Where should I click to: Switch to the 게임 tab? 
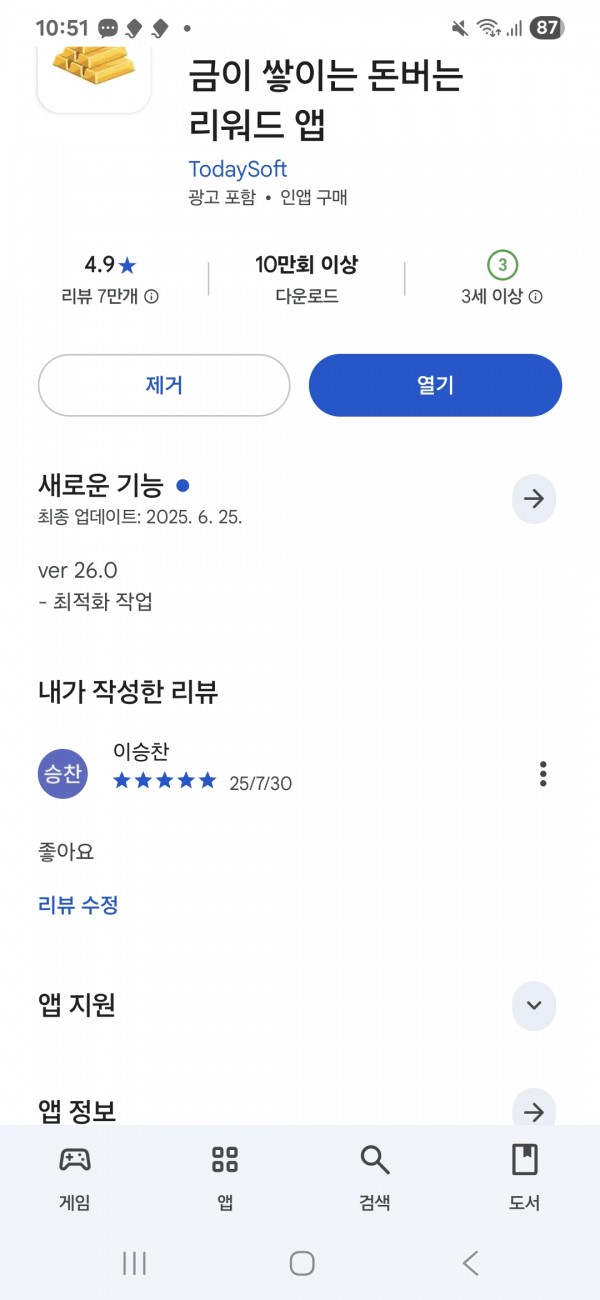75,1177
